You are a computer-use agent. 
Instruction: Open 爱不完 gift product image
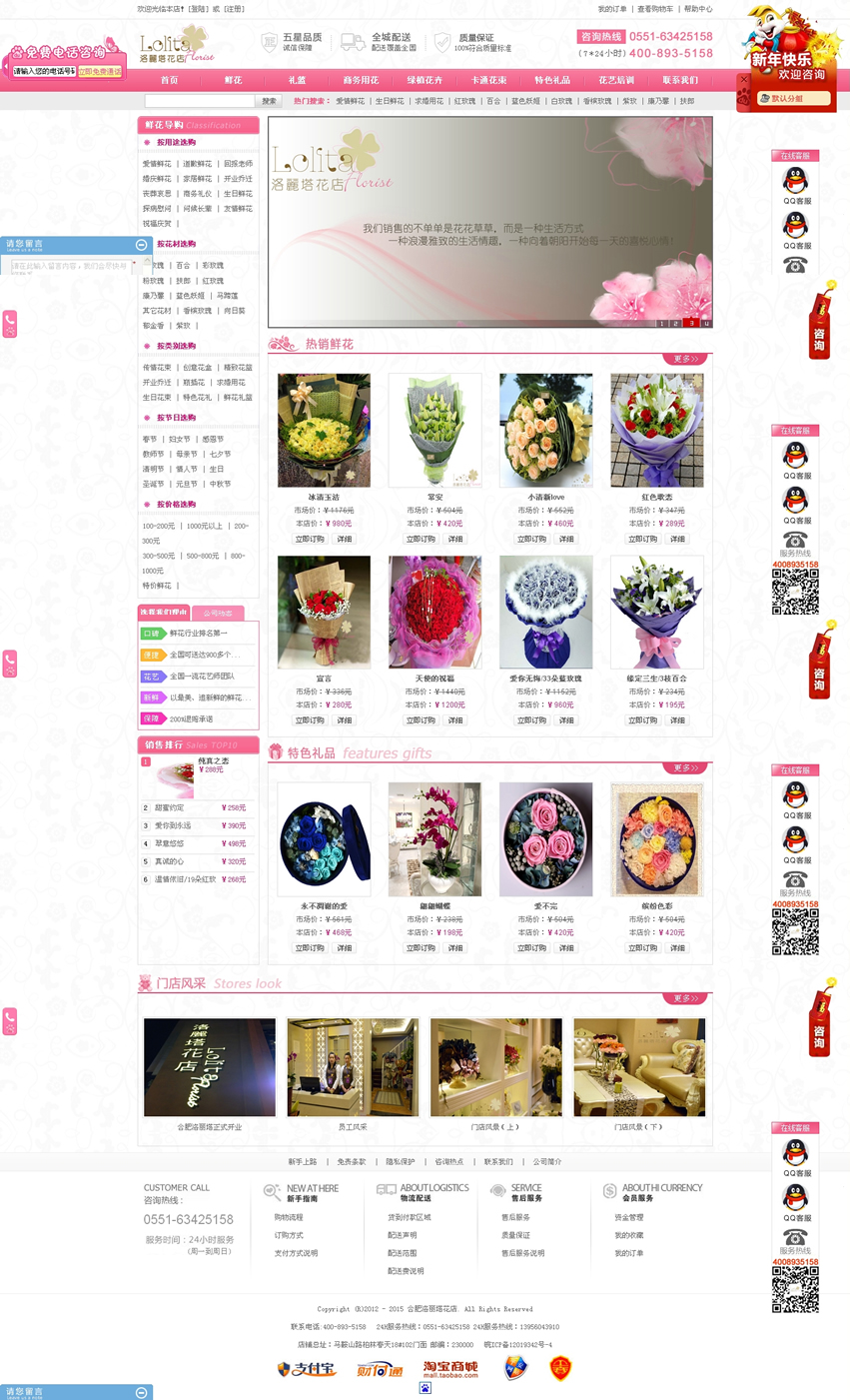[x=545, y=838]
